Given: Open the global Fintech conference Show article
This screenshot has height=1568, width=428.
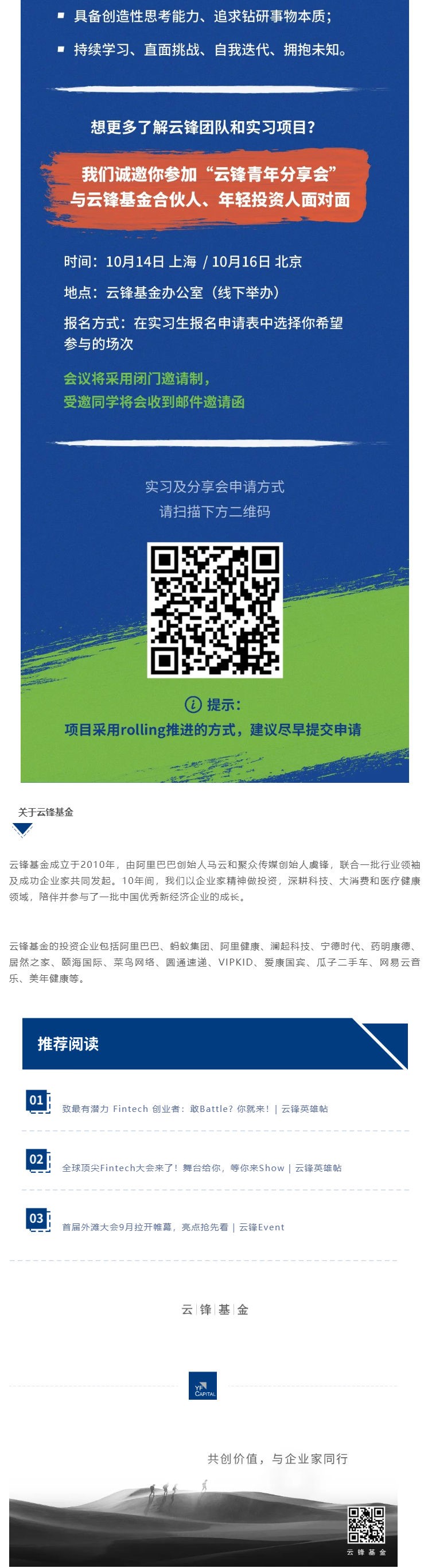Looking at the screenshot, I should coord(201,1168).
